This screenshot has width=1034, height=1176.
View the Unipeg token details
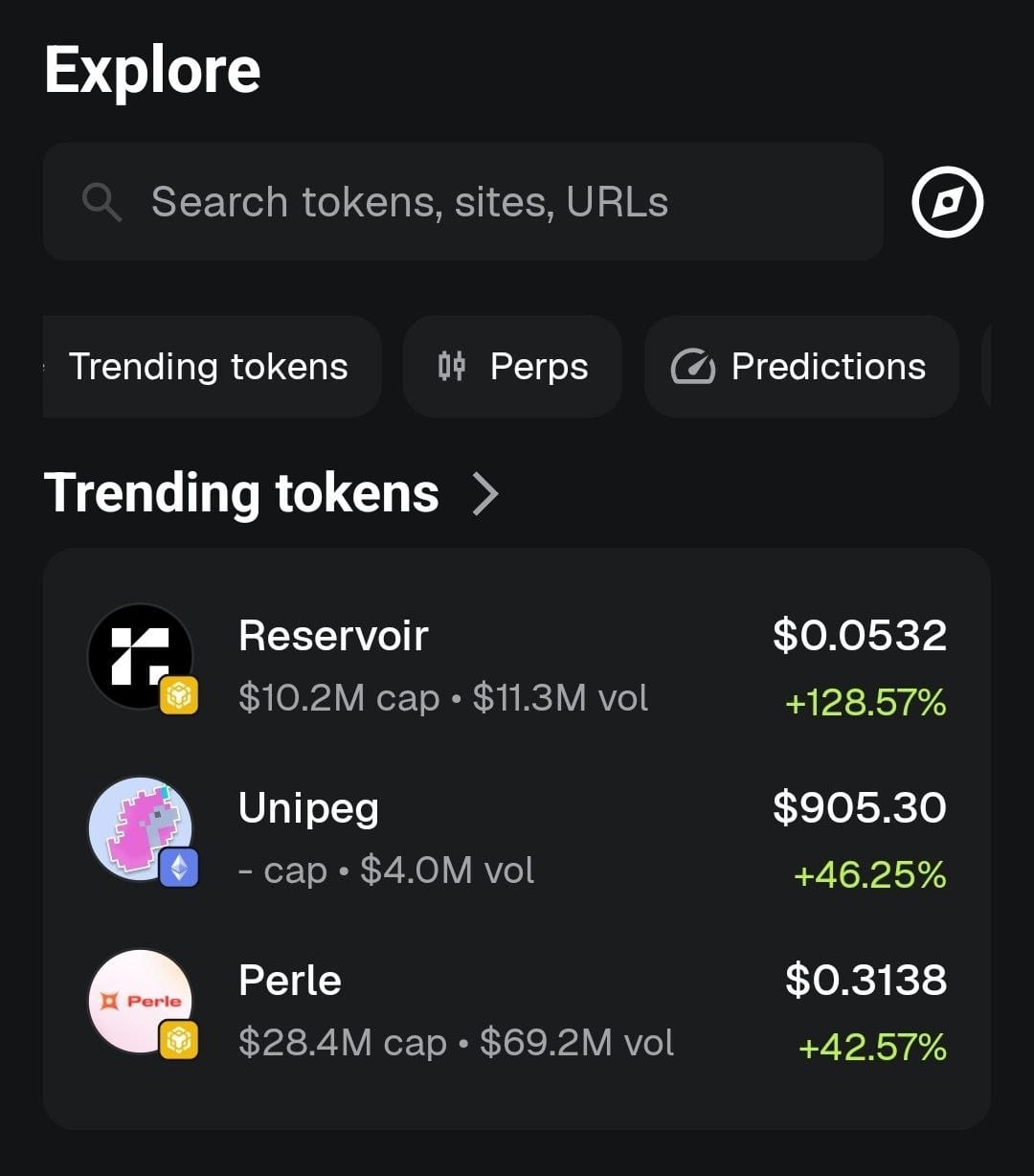pos(517,840)
